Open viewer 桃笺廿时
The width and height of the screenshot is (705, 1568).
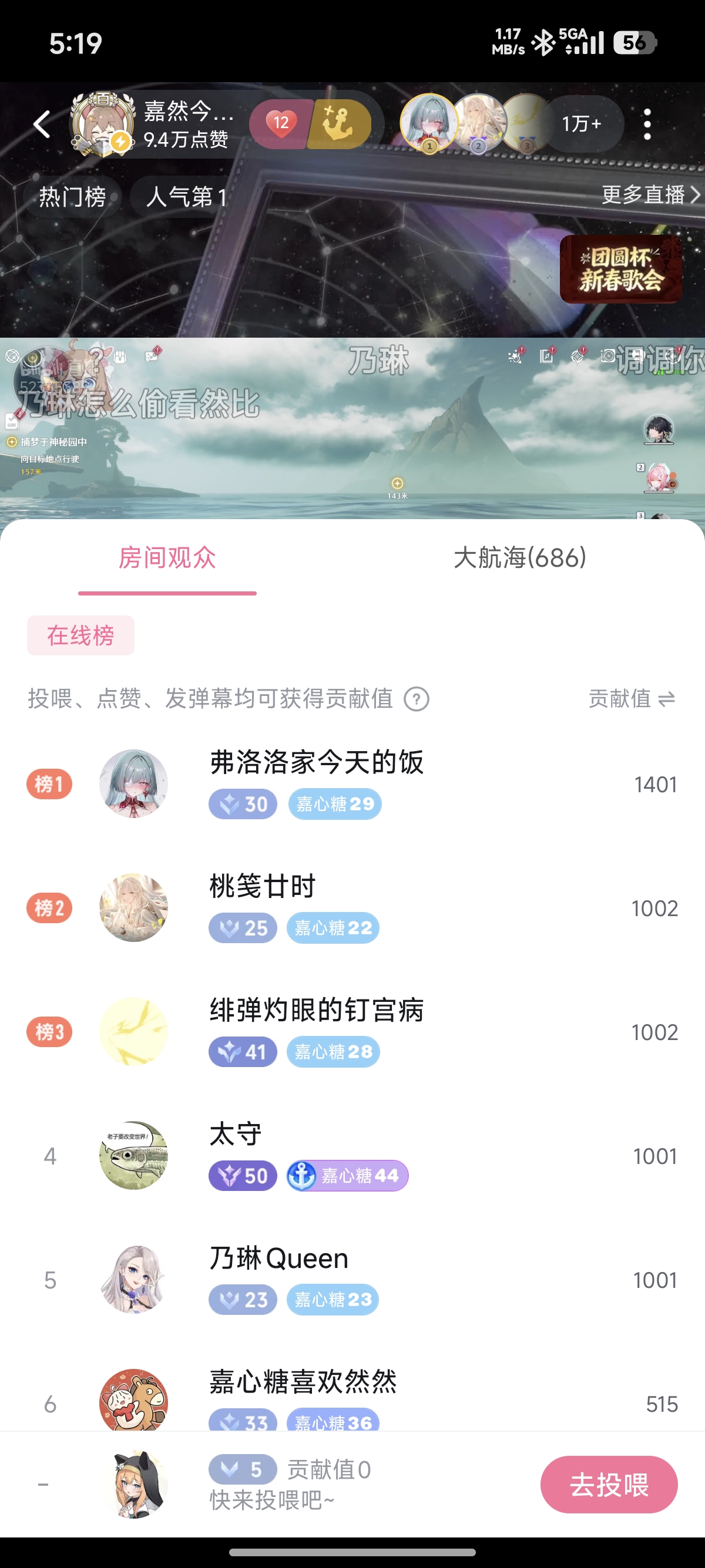[x=262, y=887]
